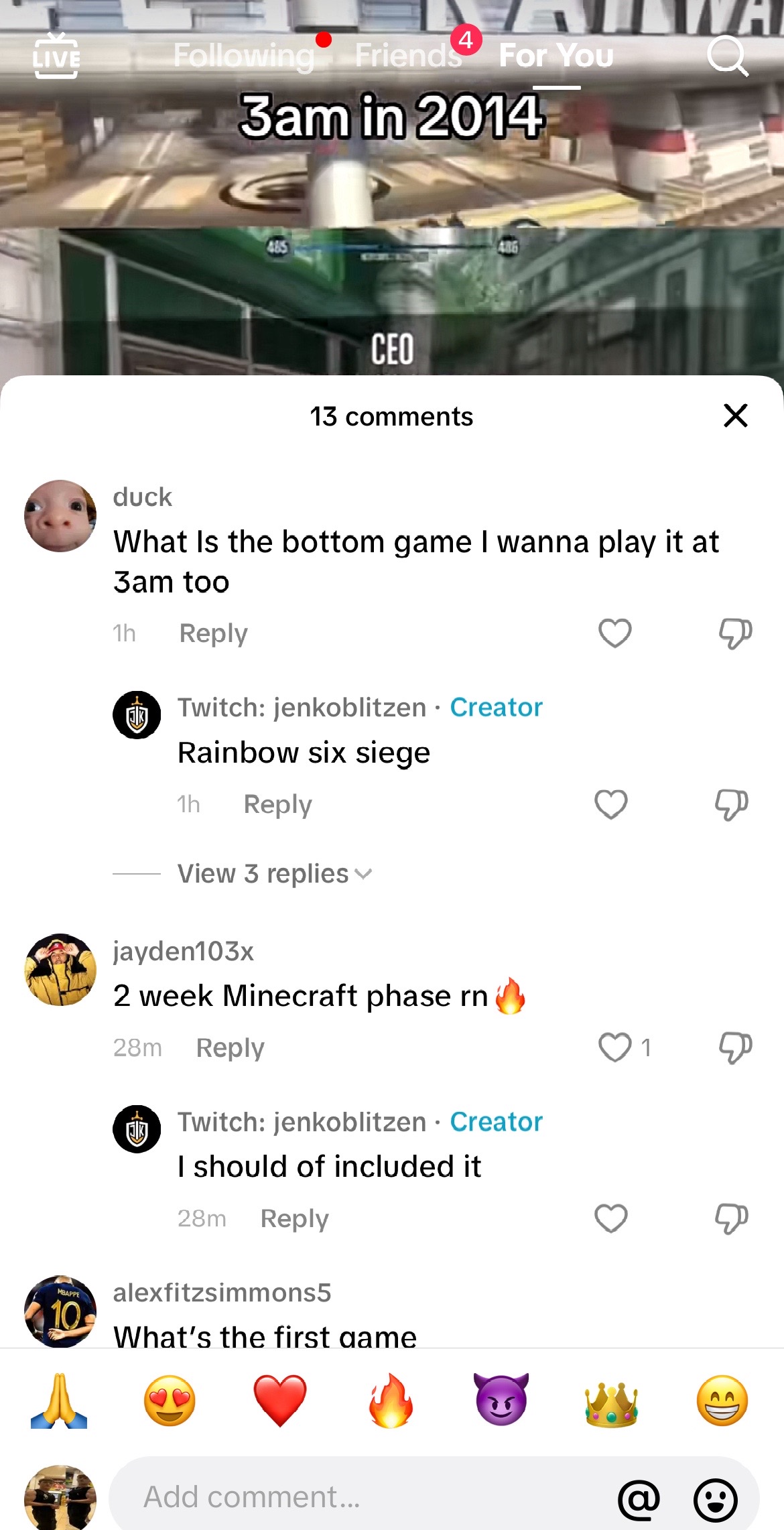Reply to creator's "I should of included it"
The width and height of the screenshot is (784, 1530).
click(294, 1218)
